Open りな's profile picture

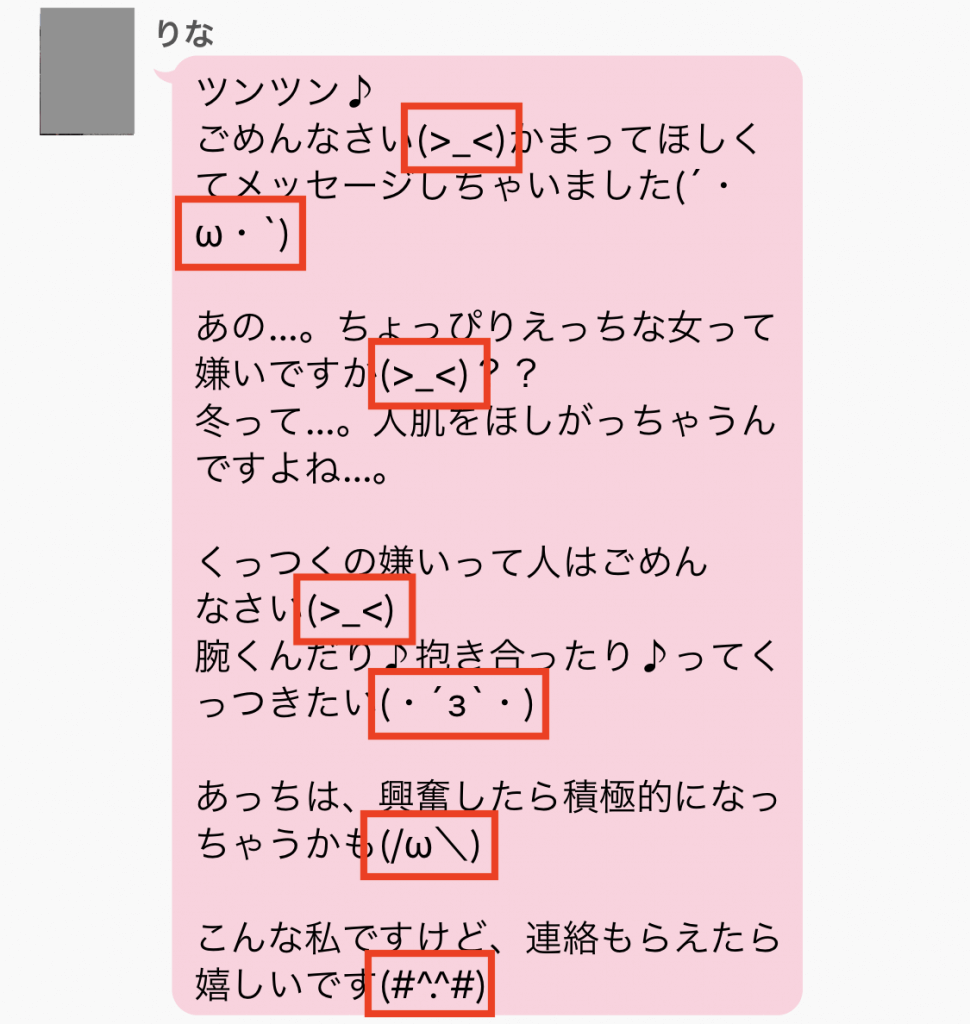87,71
